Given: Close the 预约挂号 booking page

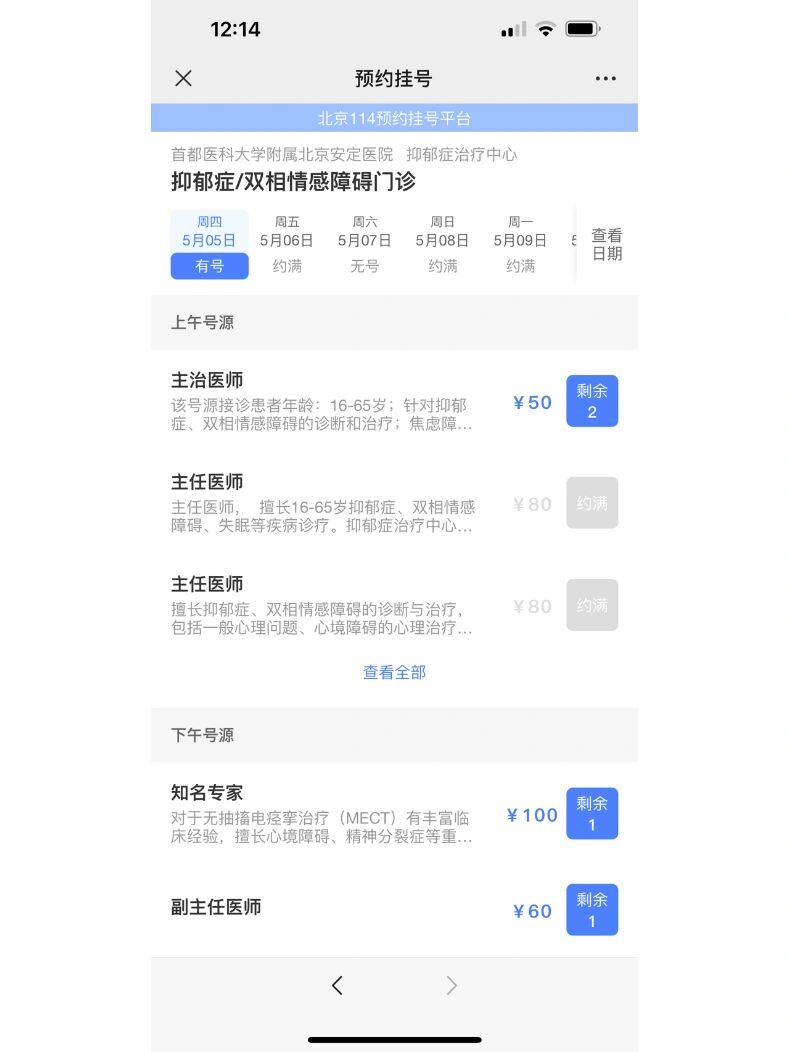Looking at the screenshot, I should [184, 78].
